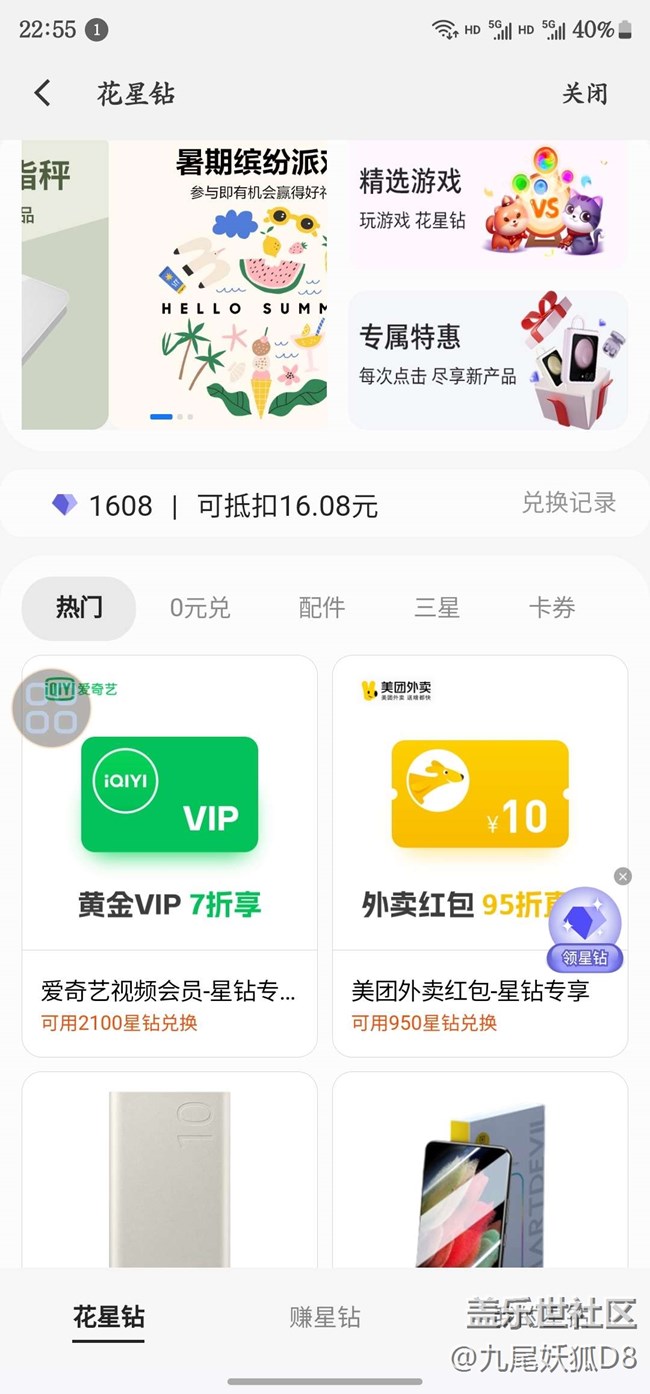Screen dimensions: 650x1394
Task: Open the phone screen protector product card
Action: pyautogui.click(x=480, y=1170)
